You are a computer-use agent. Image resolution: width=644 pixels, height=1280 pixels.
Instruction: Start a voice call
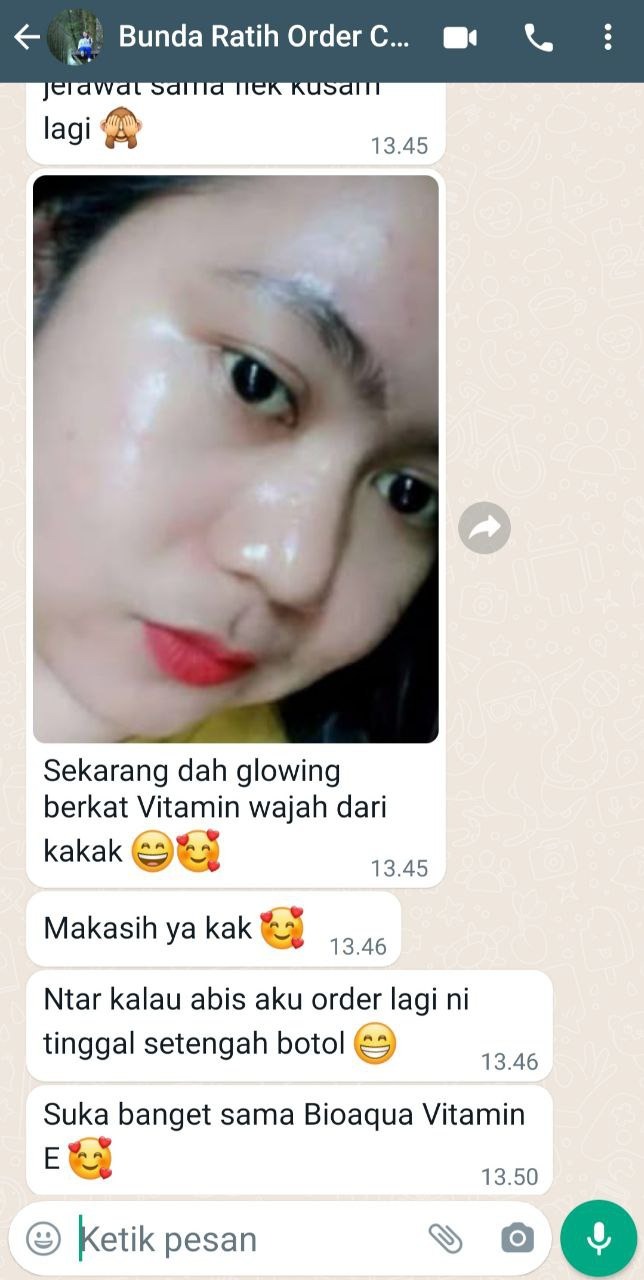click(538, 38)
